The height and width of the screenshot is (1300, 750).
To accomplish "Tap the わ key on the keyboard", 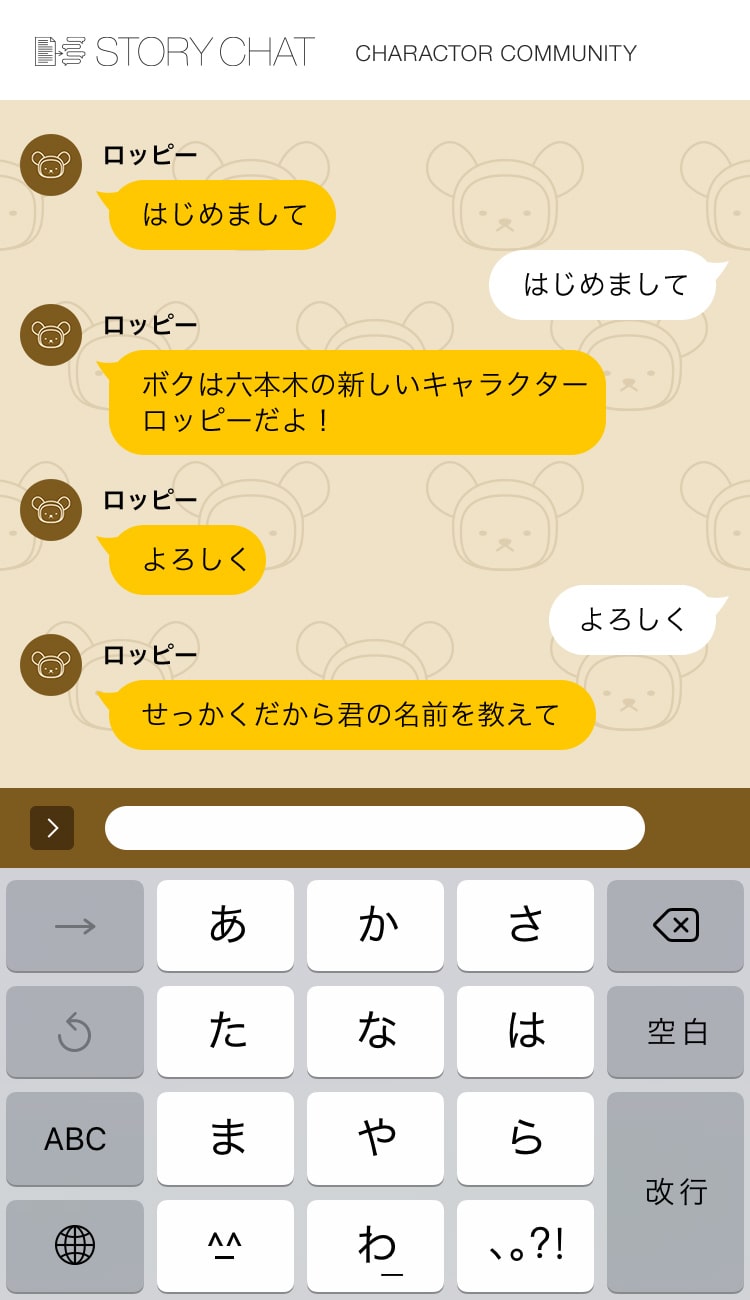I will click(x=375, y=1246).
